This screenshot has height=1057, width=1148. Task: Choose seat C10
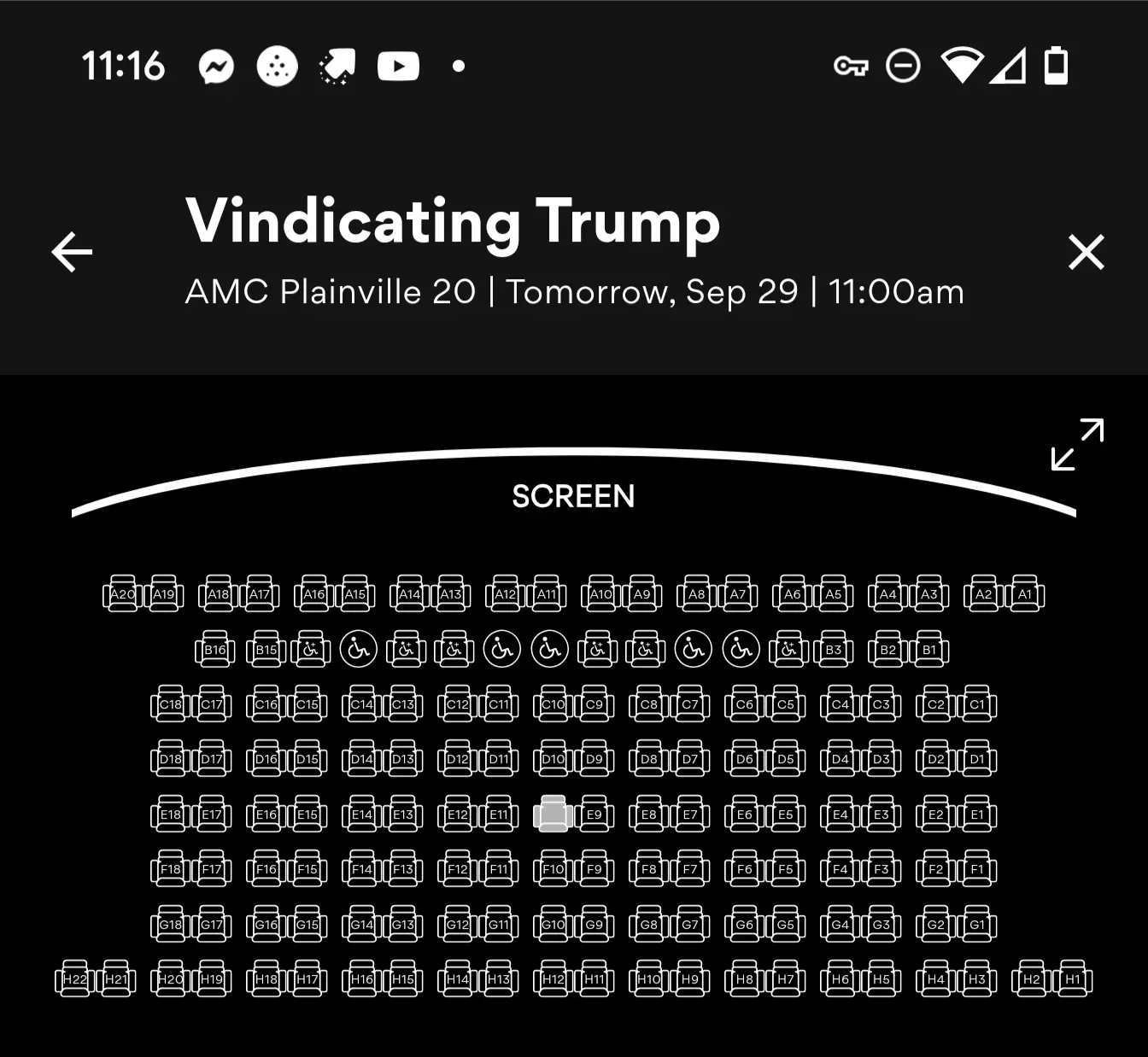[x=553, y=704]
